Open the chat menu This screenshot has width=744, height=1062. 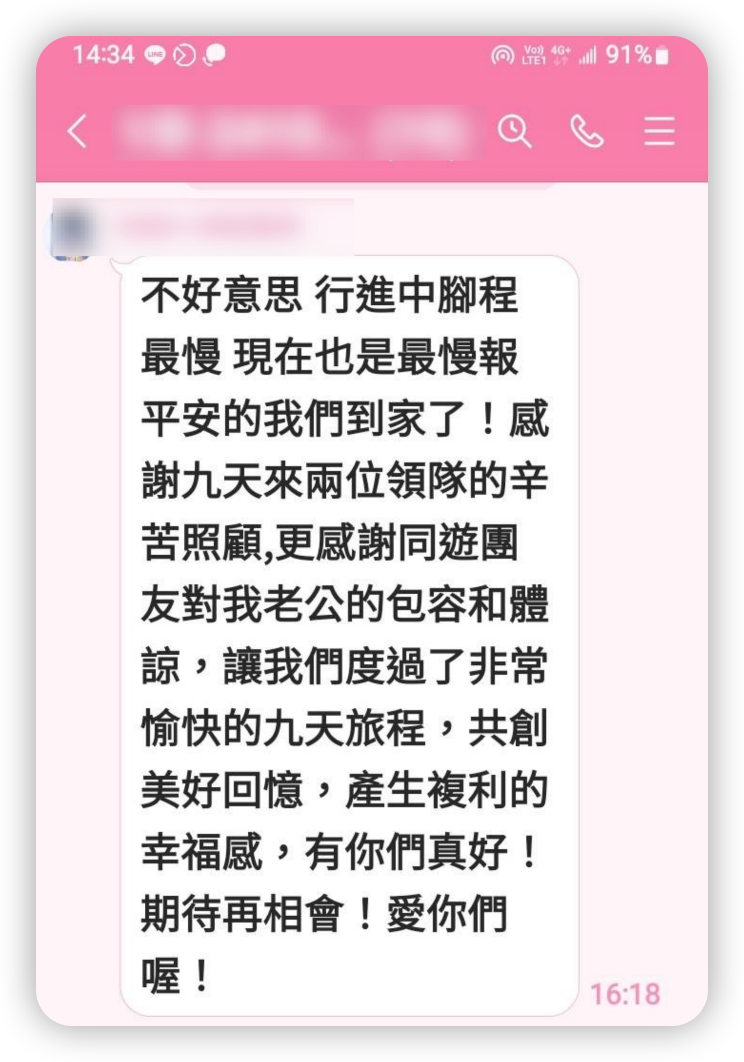coord(659,132)
